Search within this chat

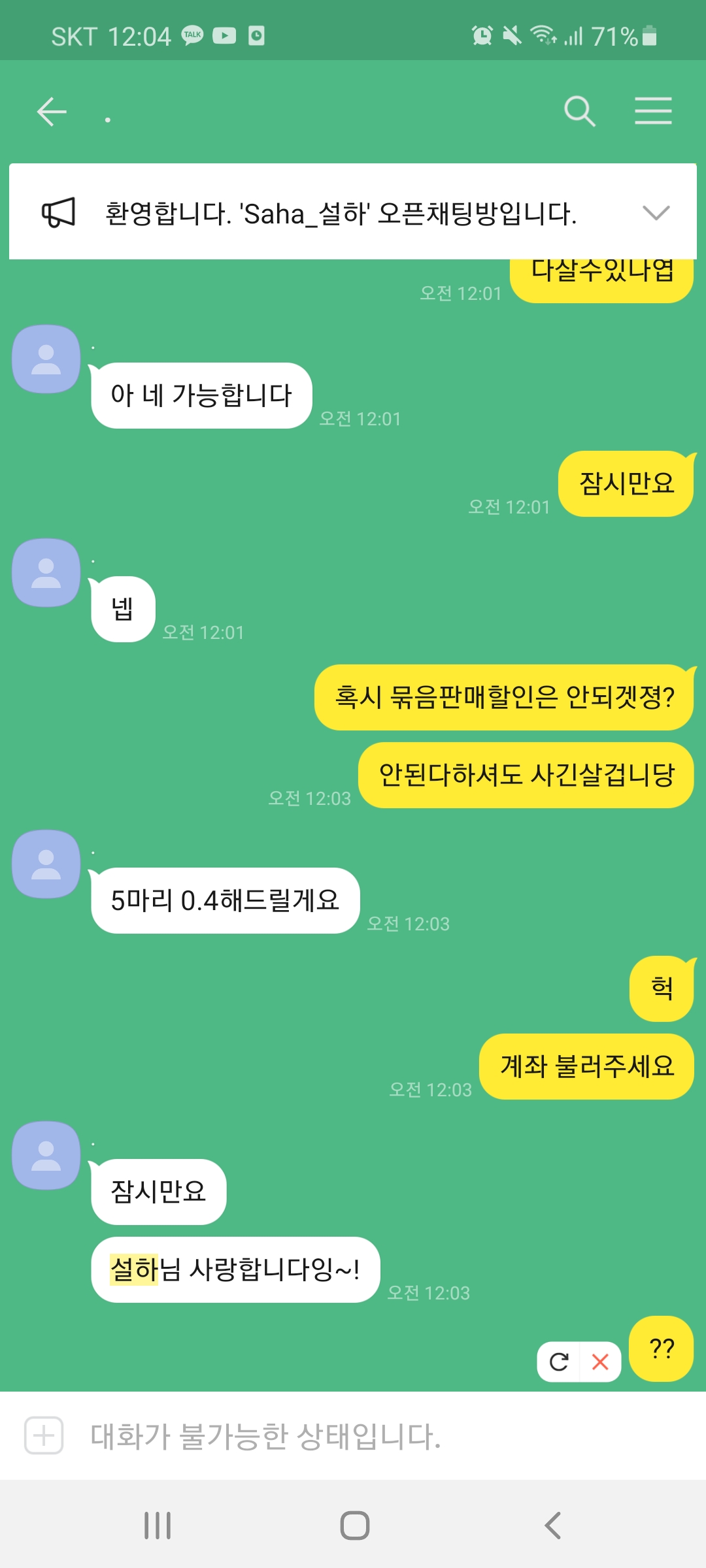(579, 111)
